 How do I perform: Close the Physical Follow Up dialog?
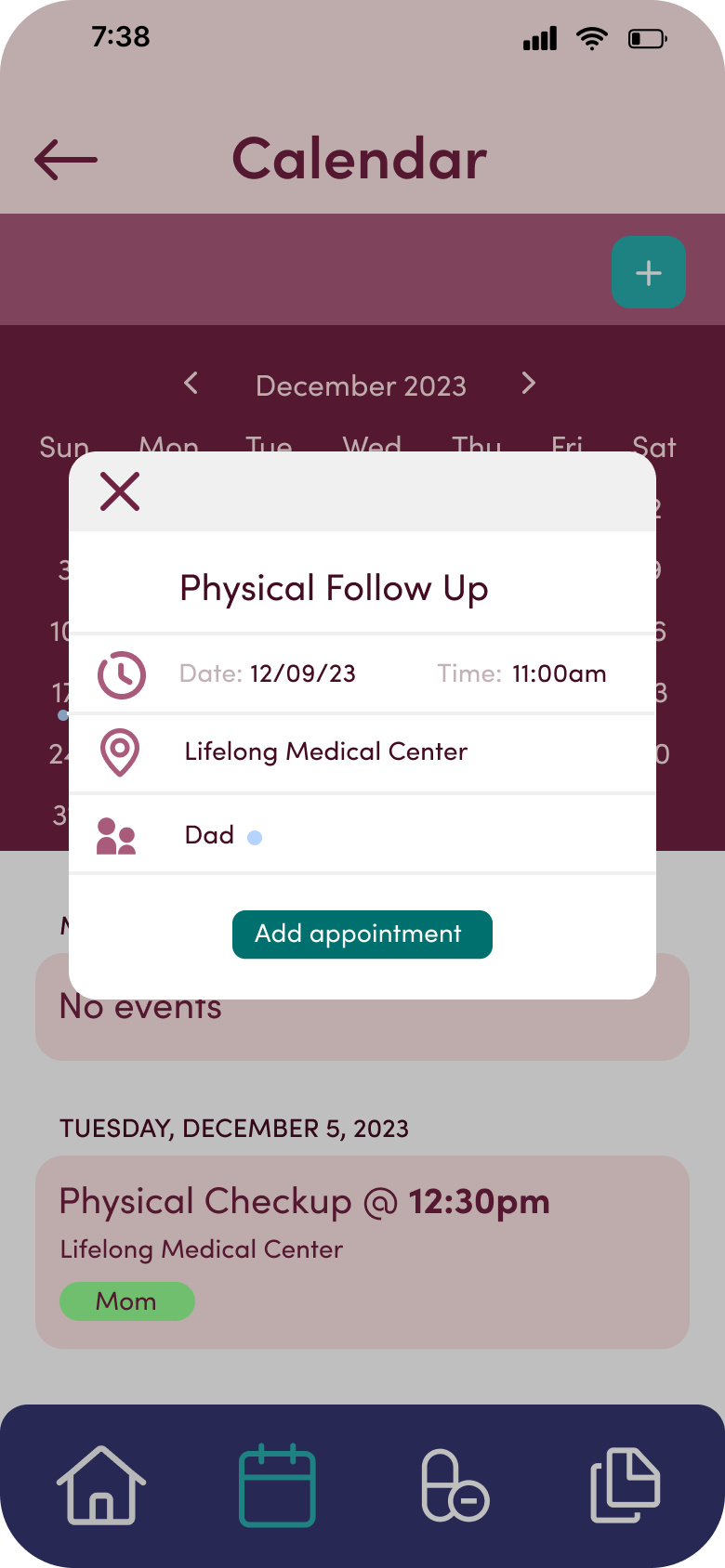click(120, 491)
